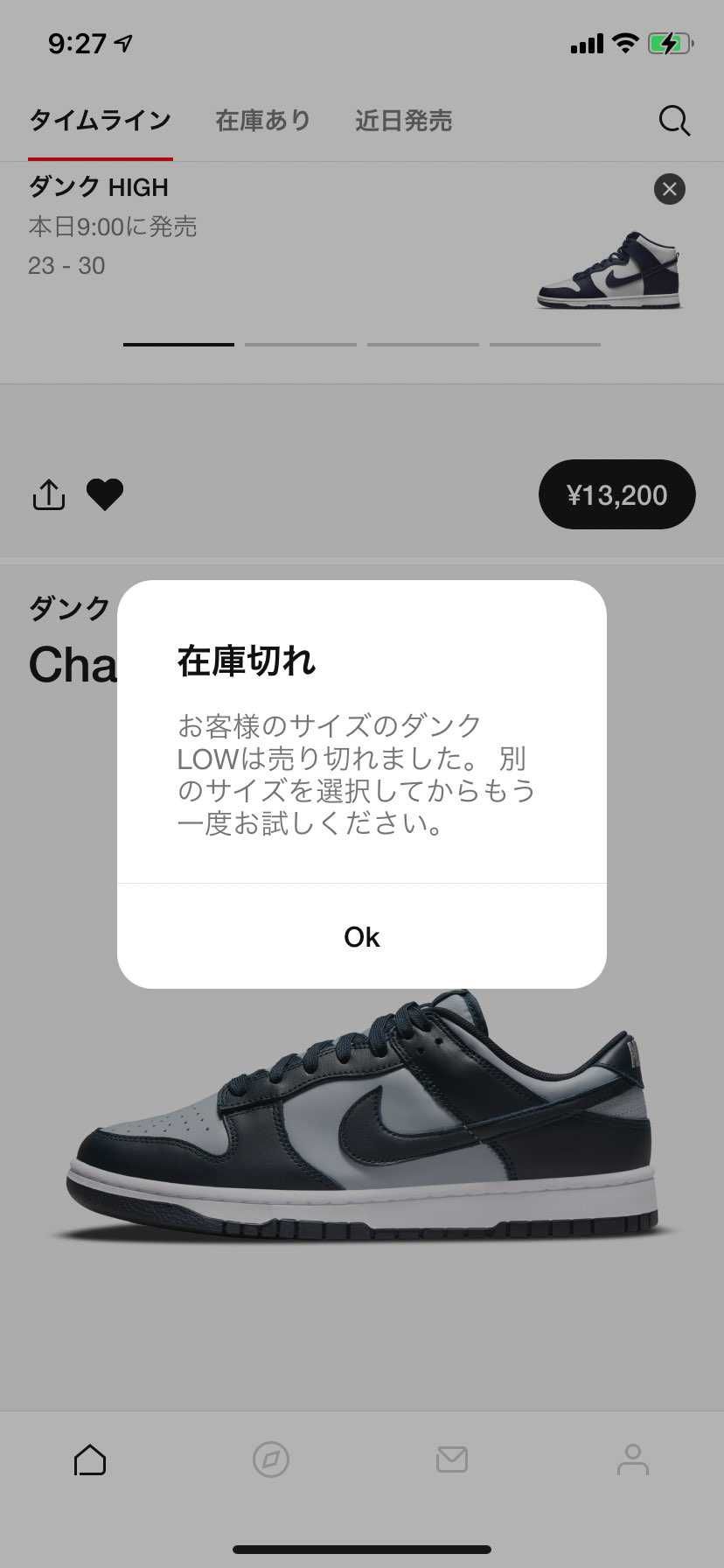Open the 近日発売 tab
Screen dimensions: 724x1568
pos(403,121)
